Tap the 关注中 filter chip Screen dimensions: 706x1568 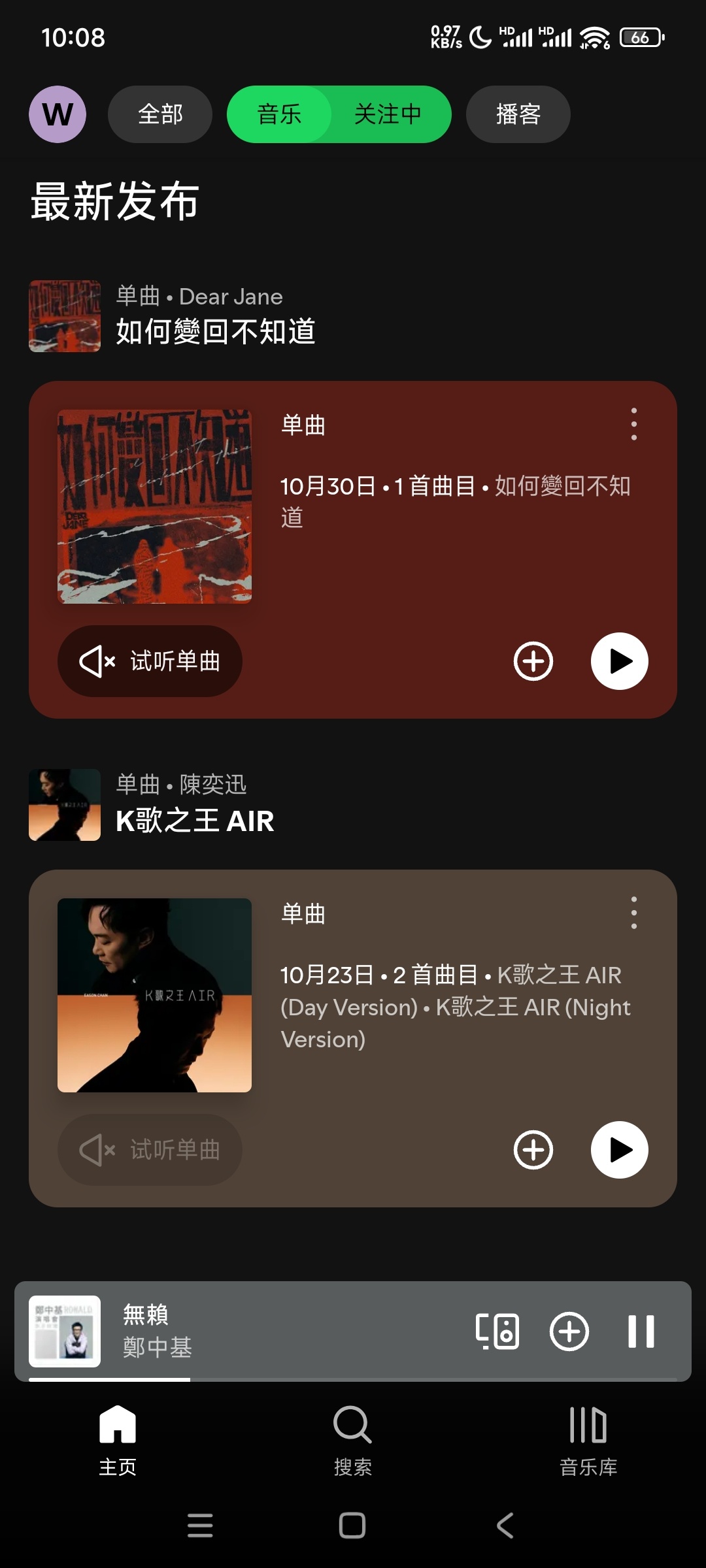coord(388,114)
